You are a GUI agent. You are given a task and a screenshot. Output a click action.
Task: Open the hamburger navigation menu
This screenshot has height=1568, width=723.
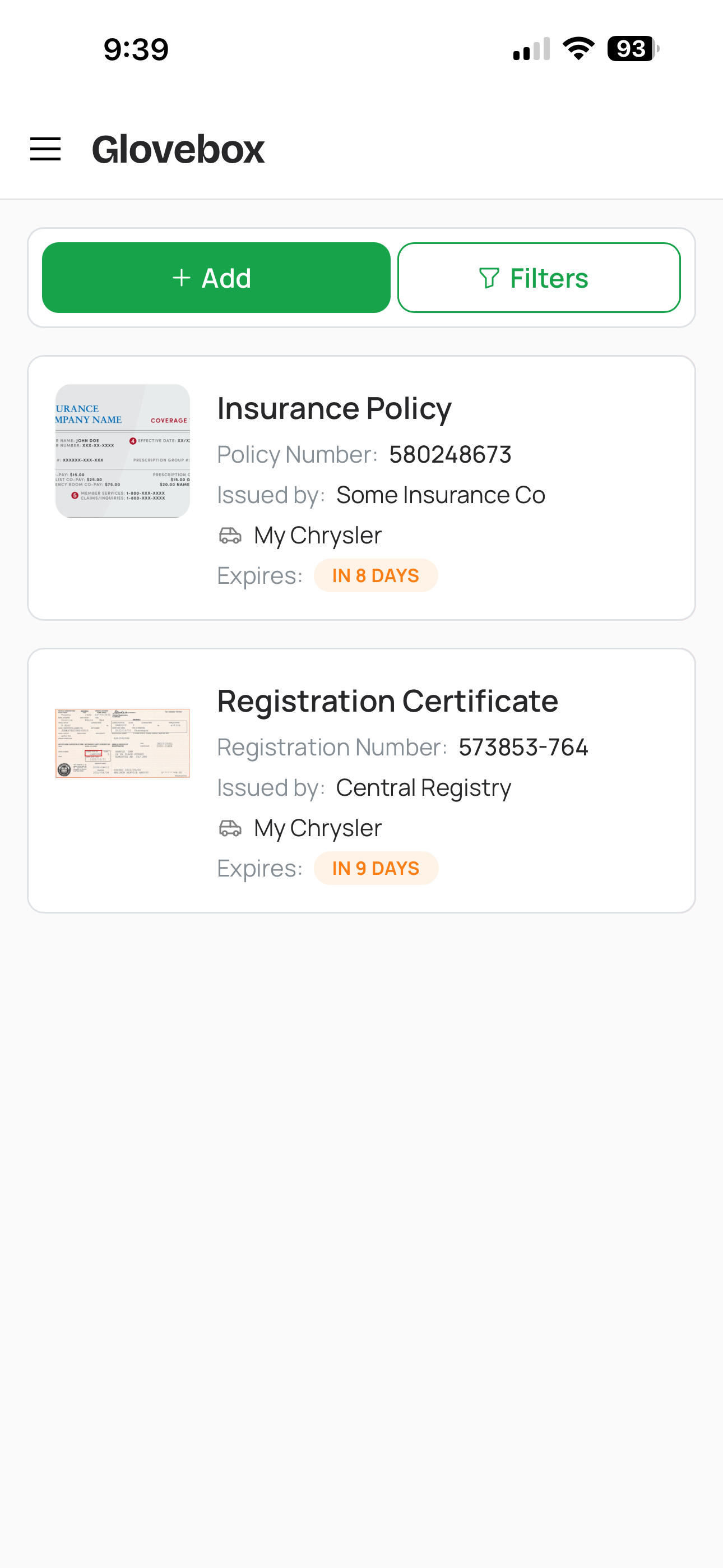[45, 148]
